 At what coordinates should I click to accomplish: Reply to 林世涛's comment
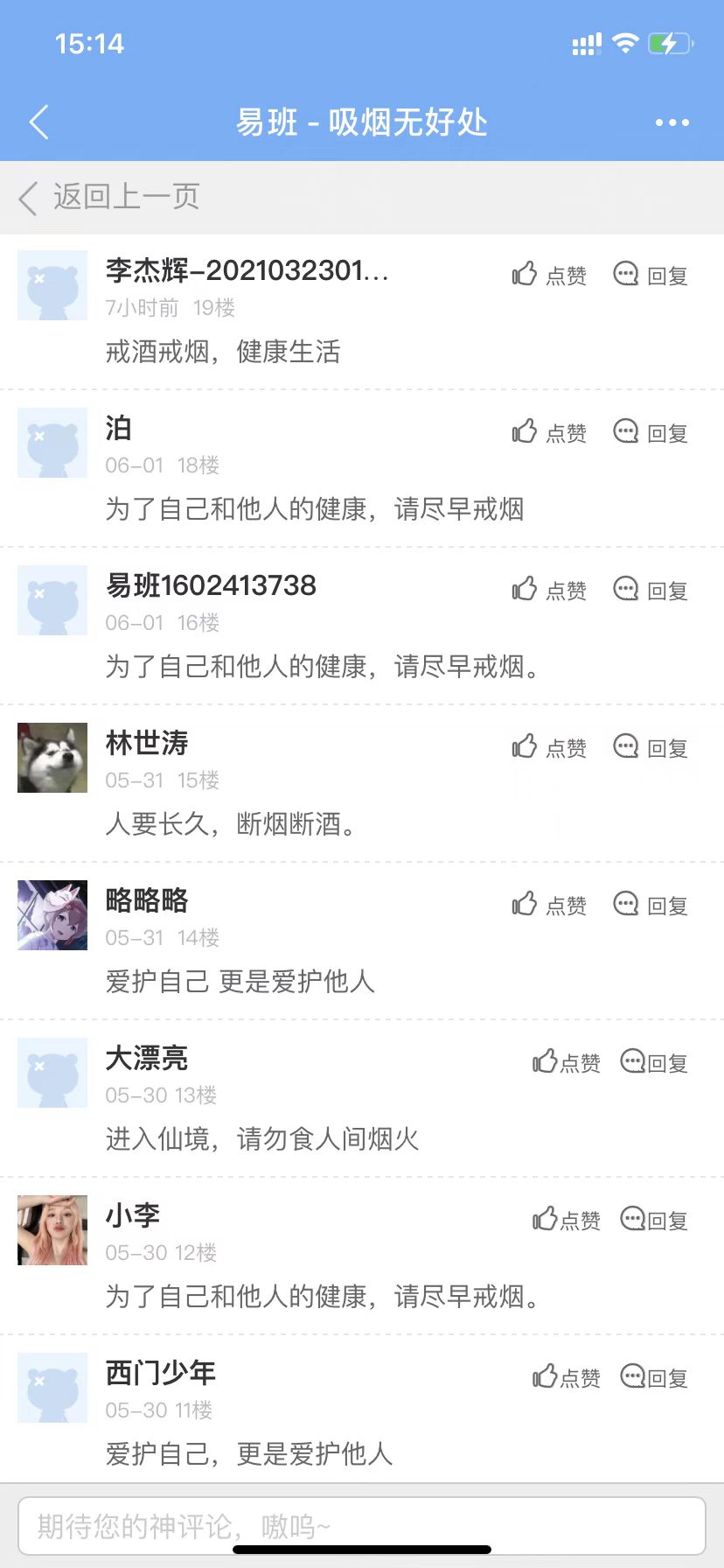[x=651, y=748]
